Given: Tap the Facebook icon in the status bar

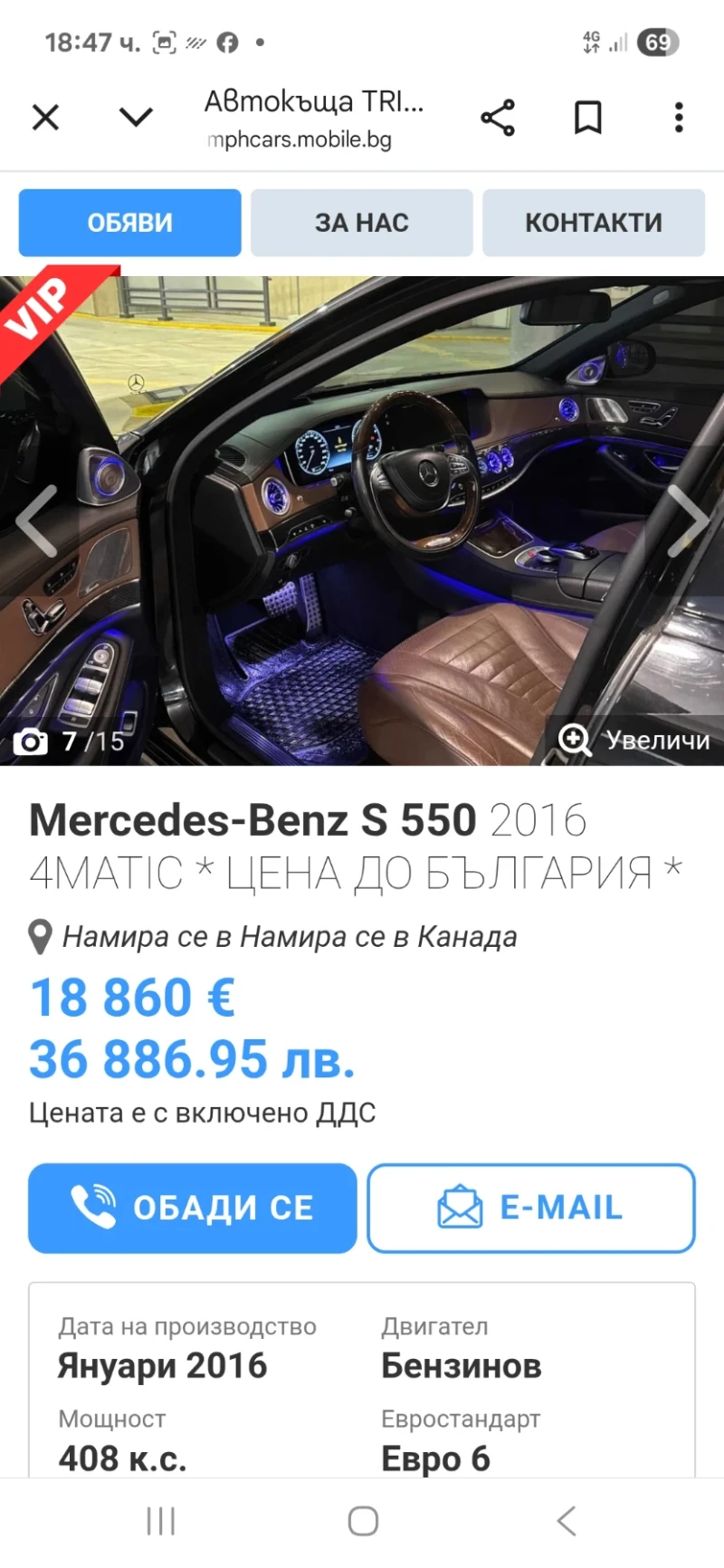Looking at the screenshot, I should coord(227,43).
